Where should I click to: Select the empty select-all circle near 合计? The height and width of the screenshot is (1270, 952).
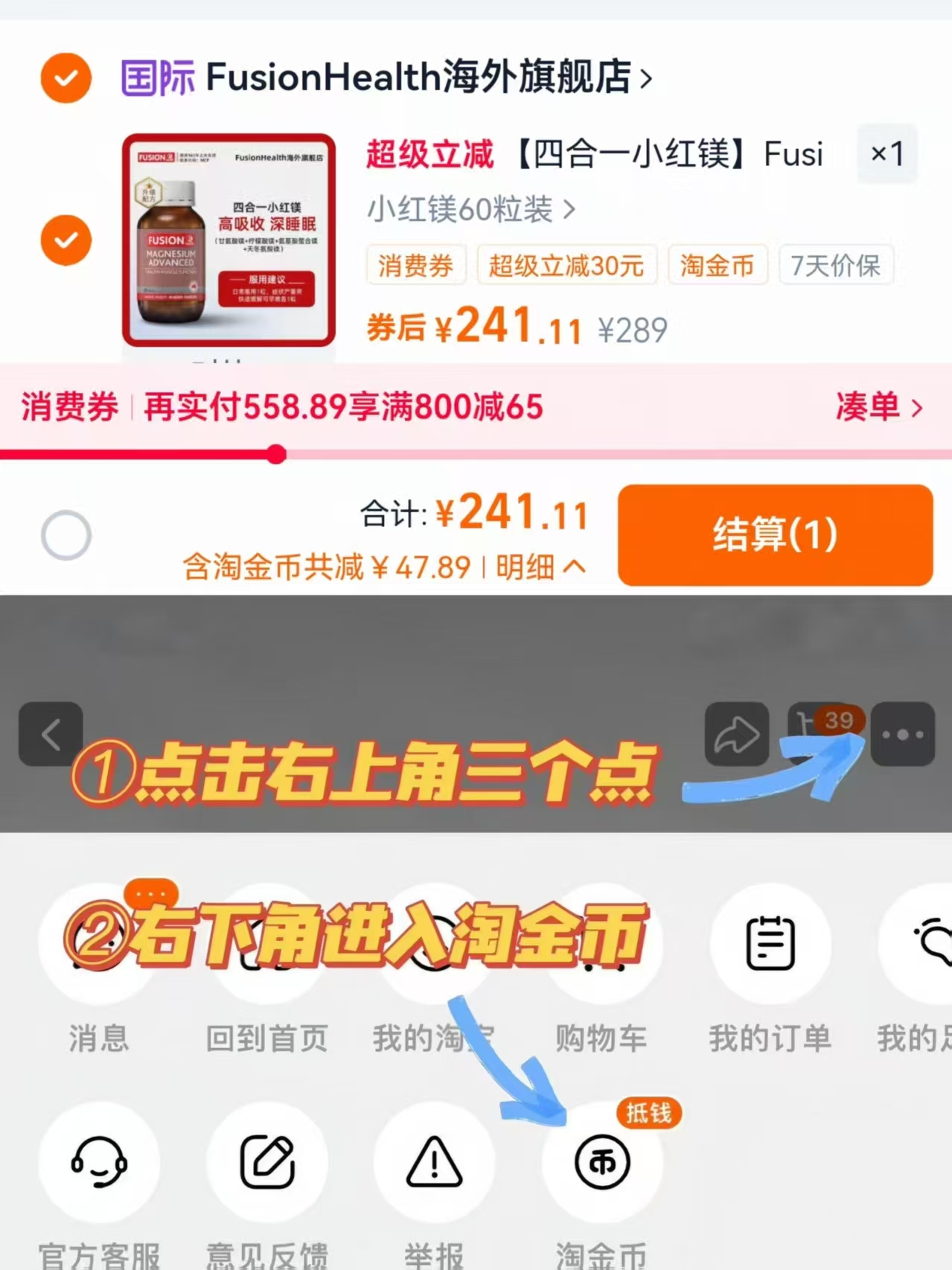click(67, 535)
